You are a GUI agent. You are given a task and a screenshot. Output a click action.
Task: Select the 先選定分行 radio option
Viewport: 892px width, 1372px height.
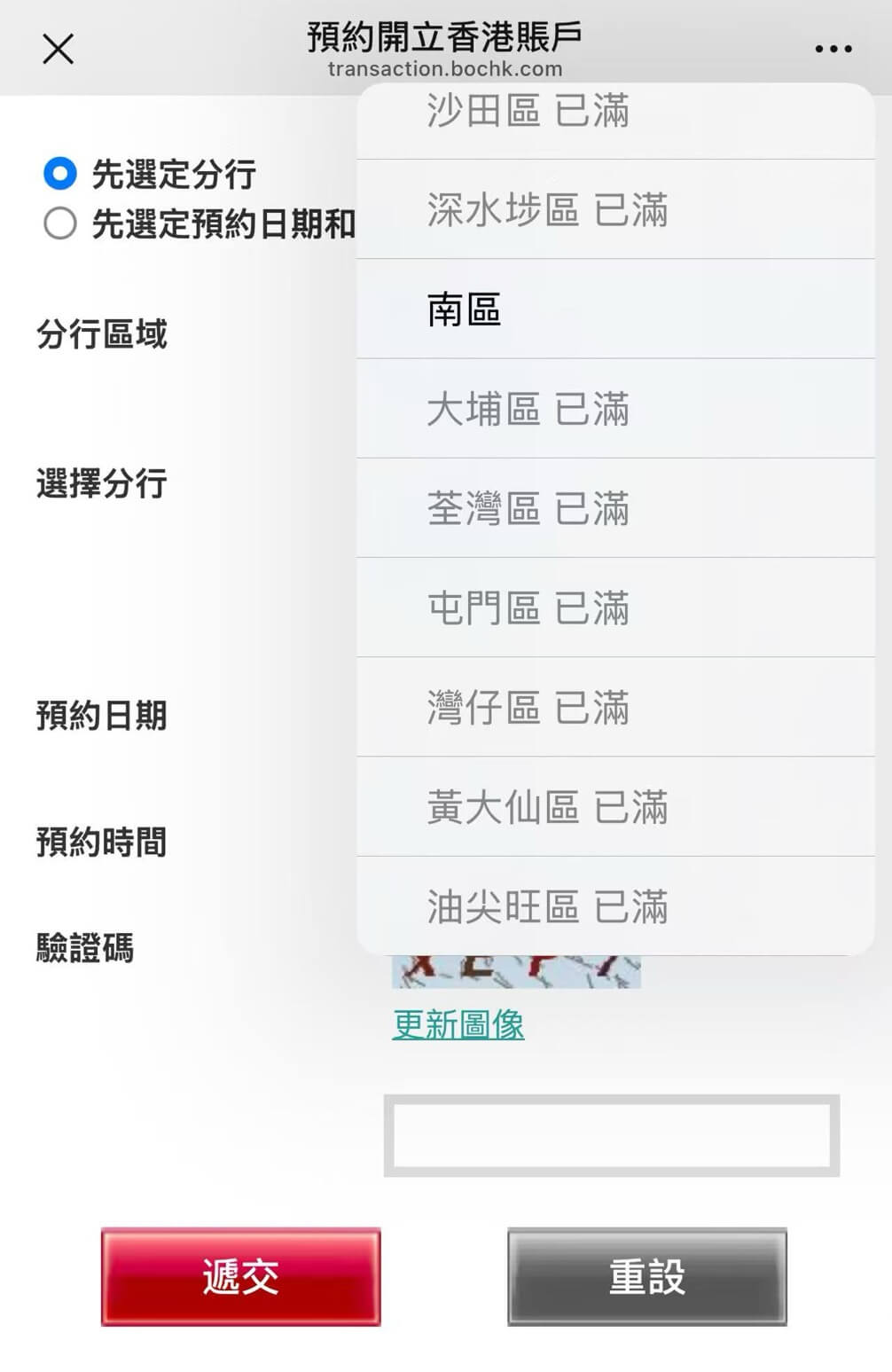pyautogui.click(x=59, y=176)
